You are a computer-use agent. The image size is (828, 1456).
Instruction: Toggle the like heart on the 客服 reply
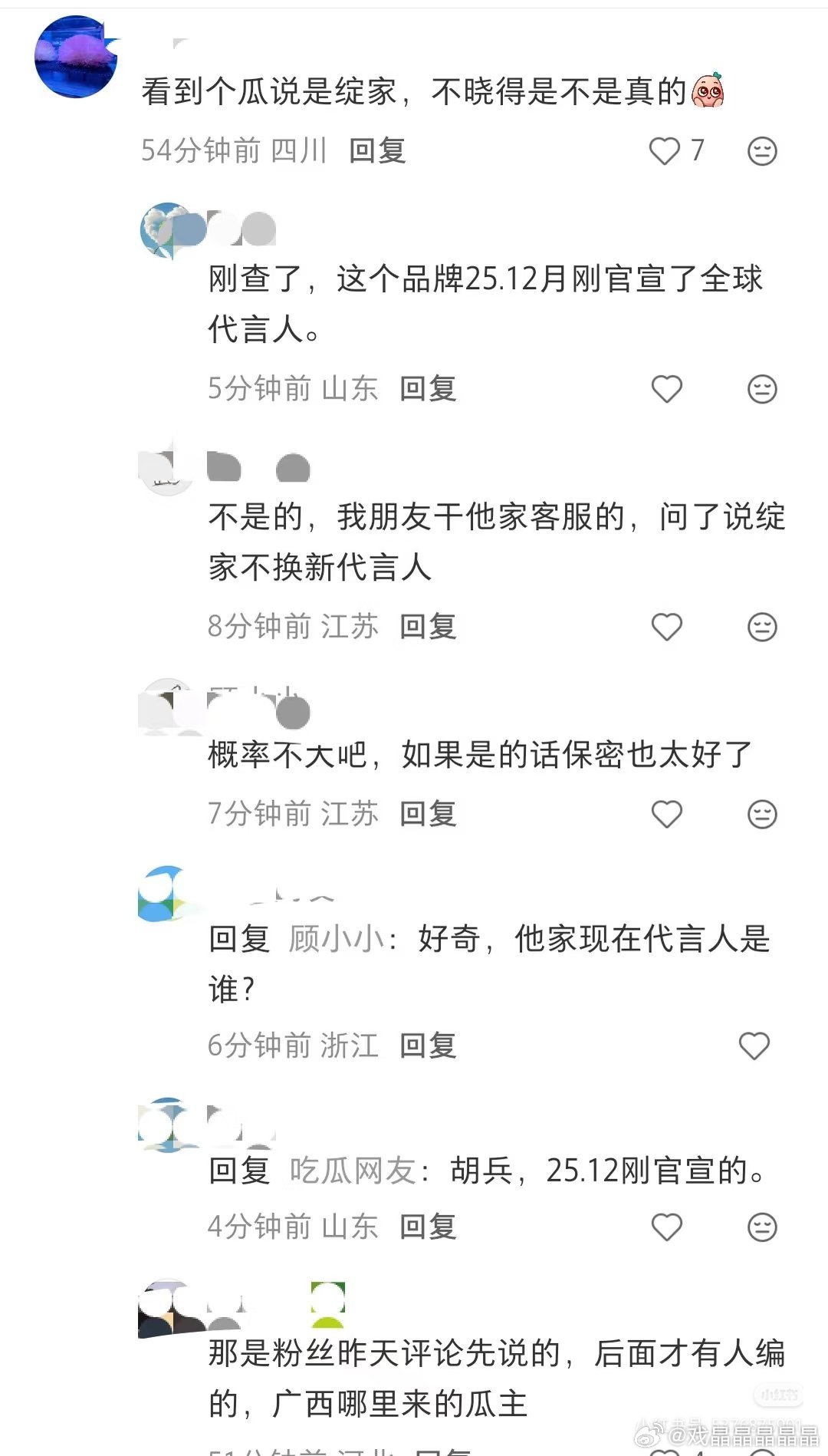pyautogui.click(x=666, y=628)
